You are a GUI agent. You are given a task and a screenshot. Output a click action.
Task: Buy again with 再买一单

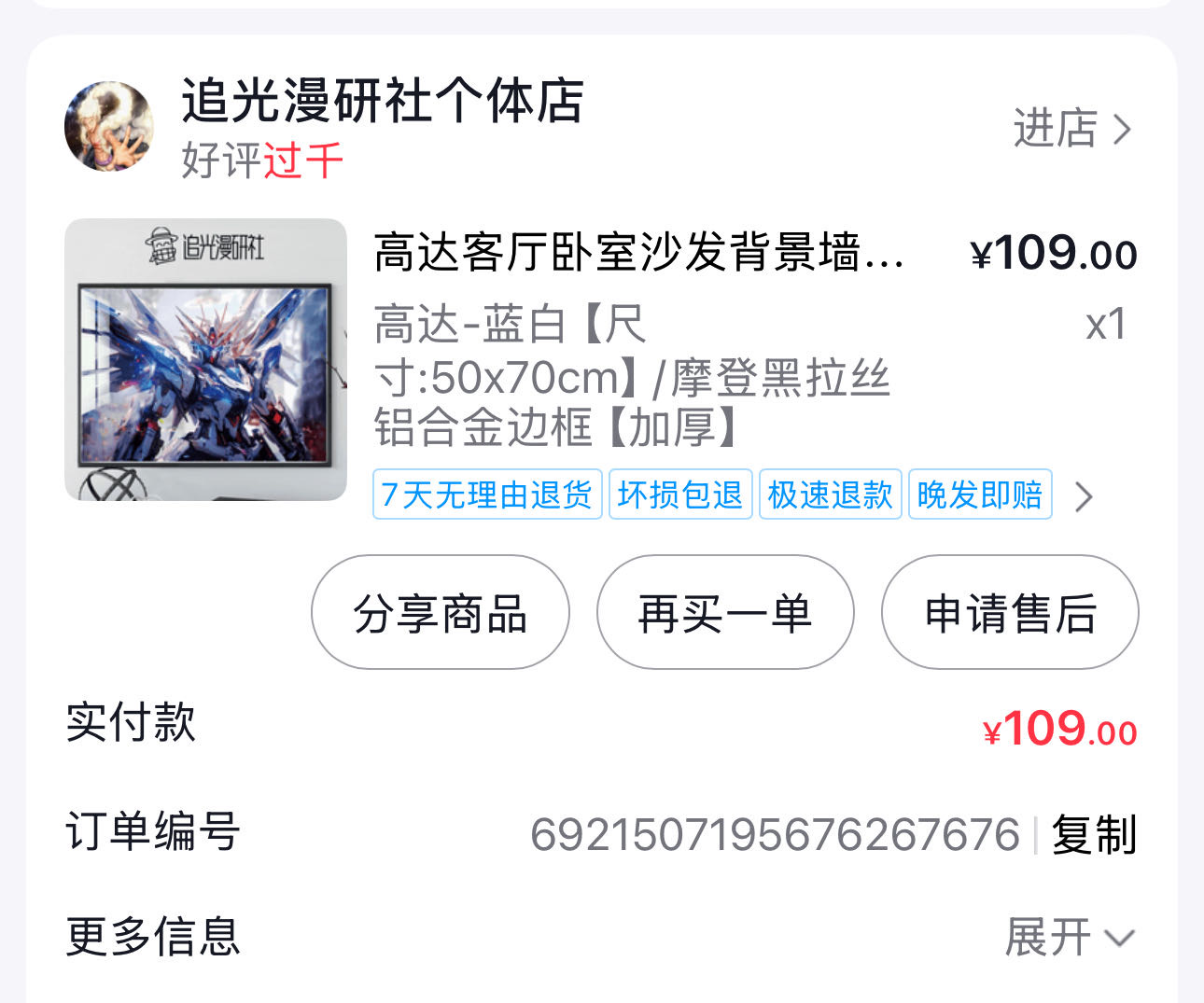click(x=725, y=613)
